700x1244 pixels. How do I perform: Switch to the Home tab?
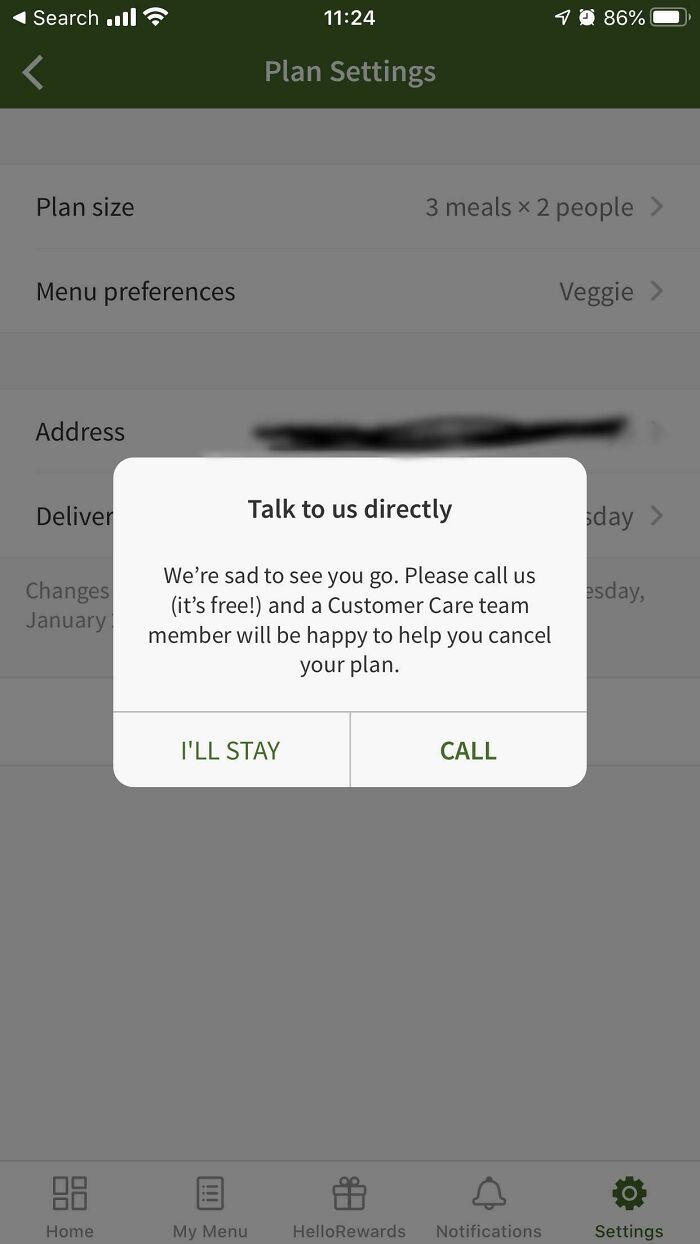pyautogui.click(x=70, y=1206)
